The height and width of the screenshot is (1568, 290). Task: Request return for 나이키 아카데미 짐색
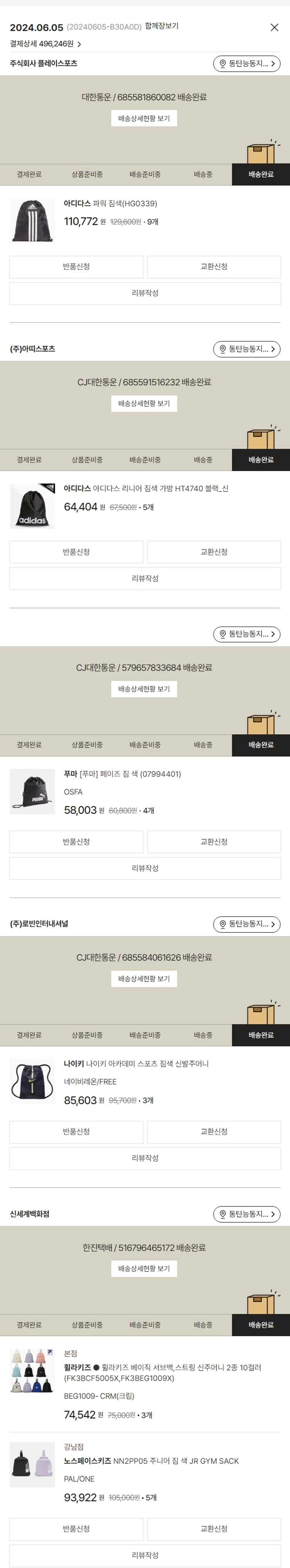click(x=76, y=1131)
